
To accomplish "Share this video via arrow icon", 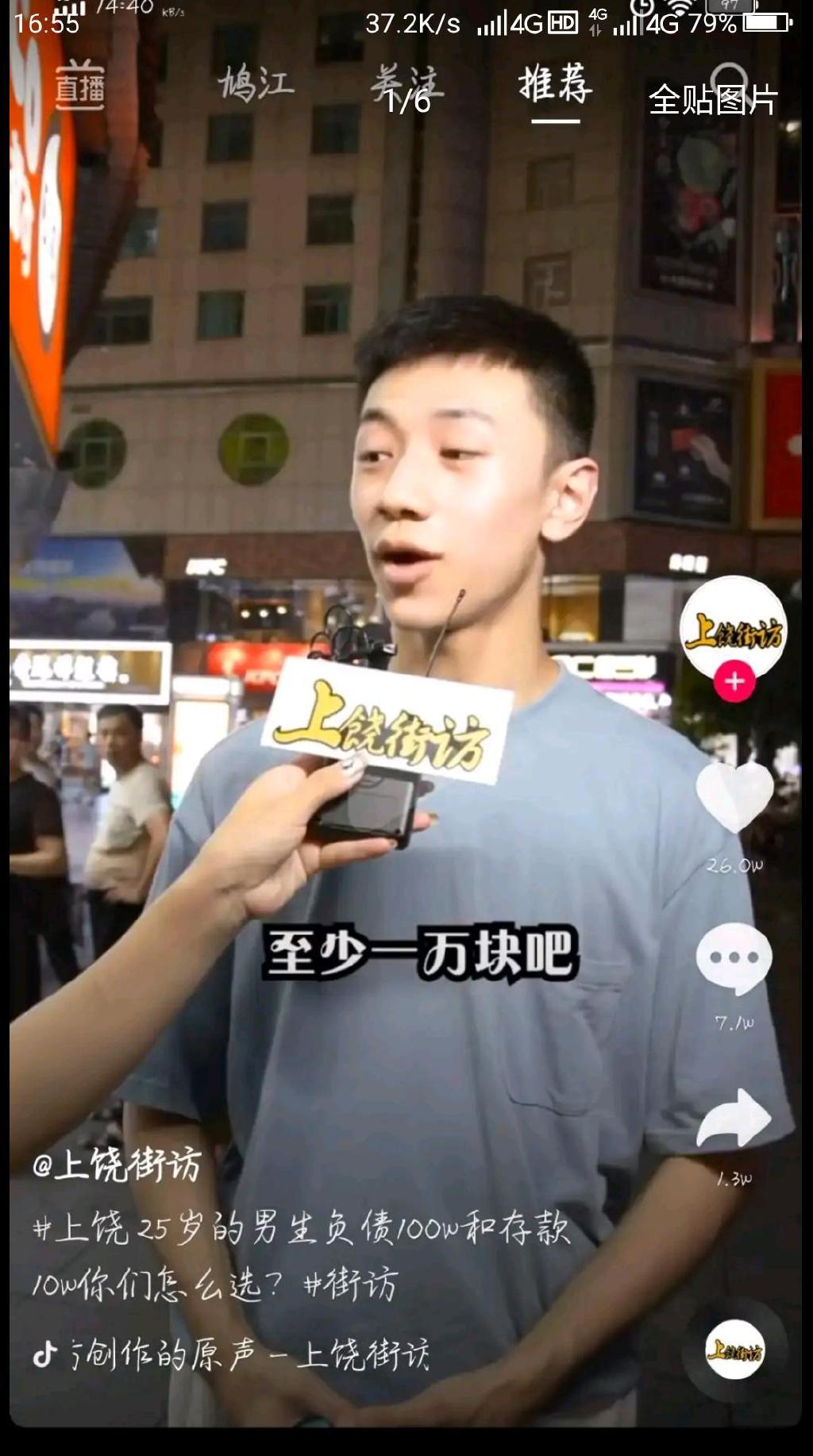I will click(734, 1118).
